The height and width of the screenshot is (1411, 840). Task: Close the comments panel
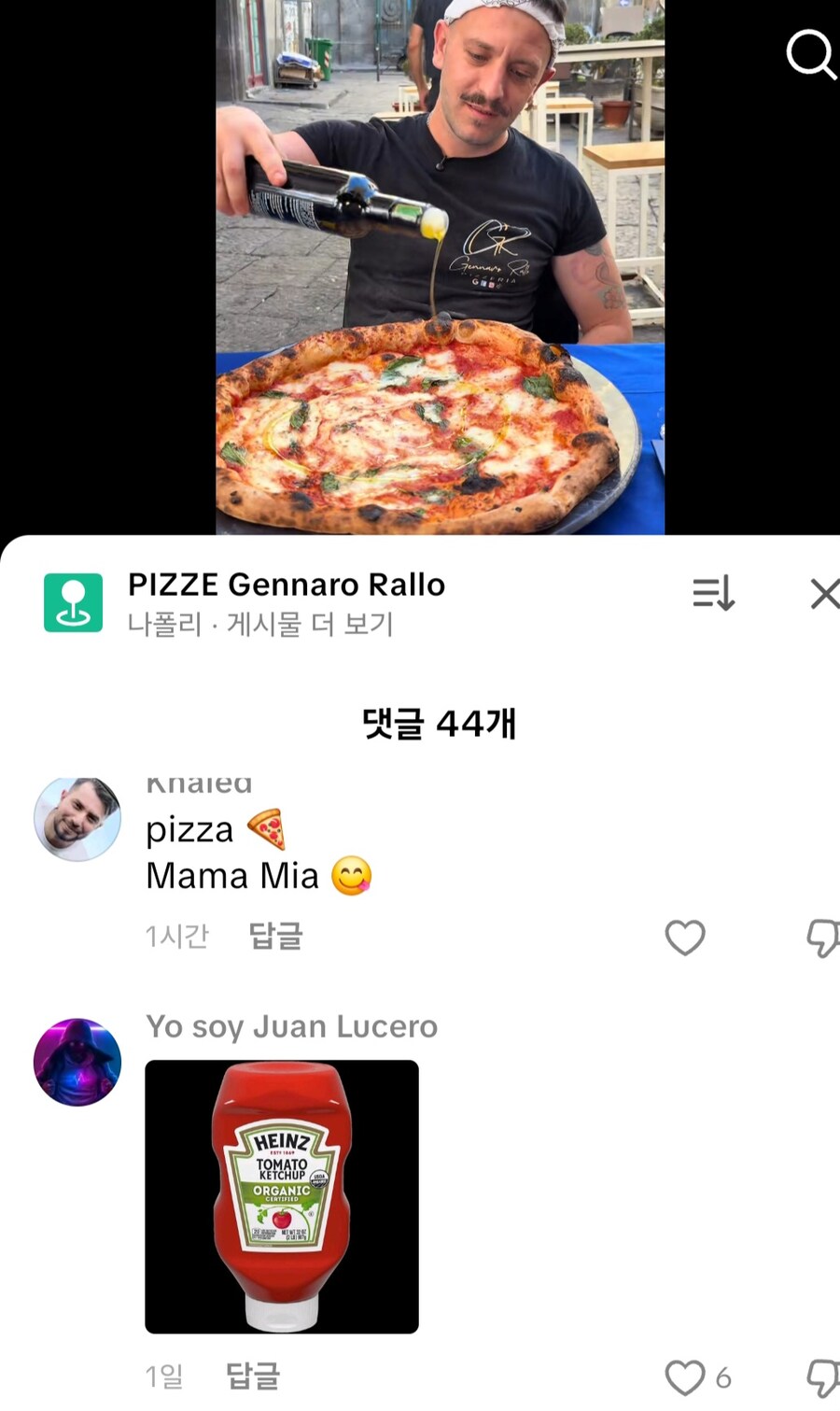pos(823,593)
